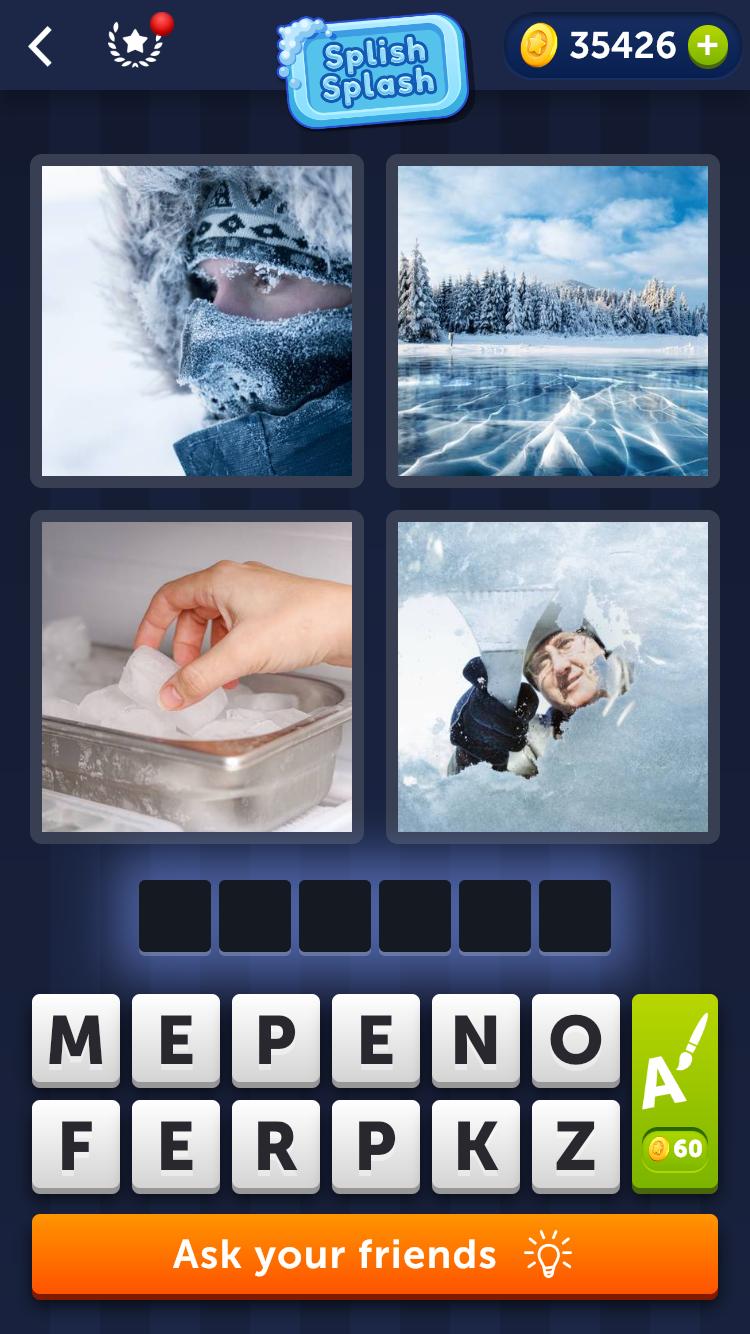Open the achievements laurel star icon
This screenshot has height=1334, width=750.
pyautogui.click(x=135, y=46)
